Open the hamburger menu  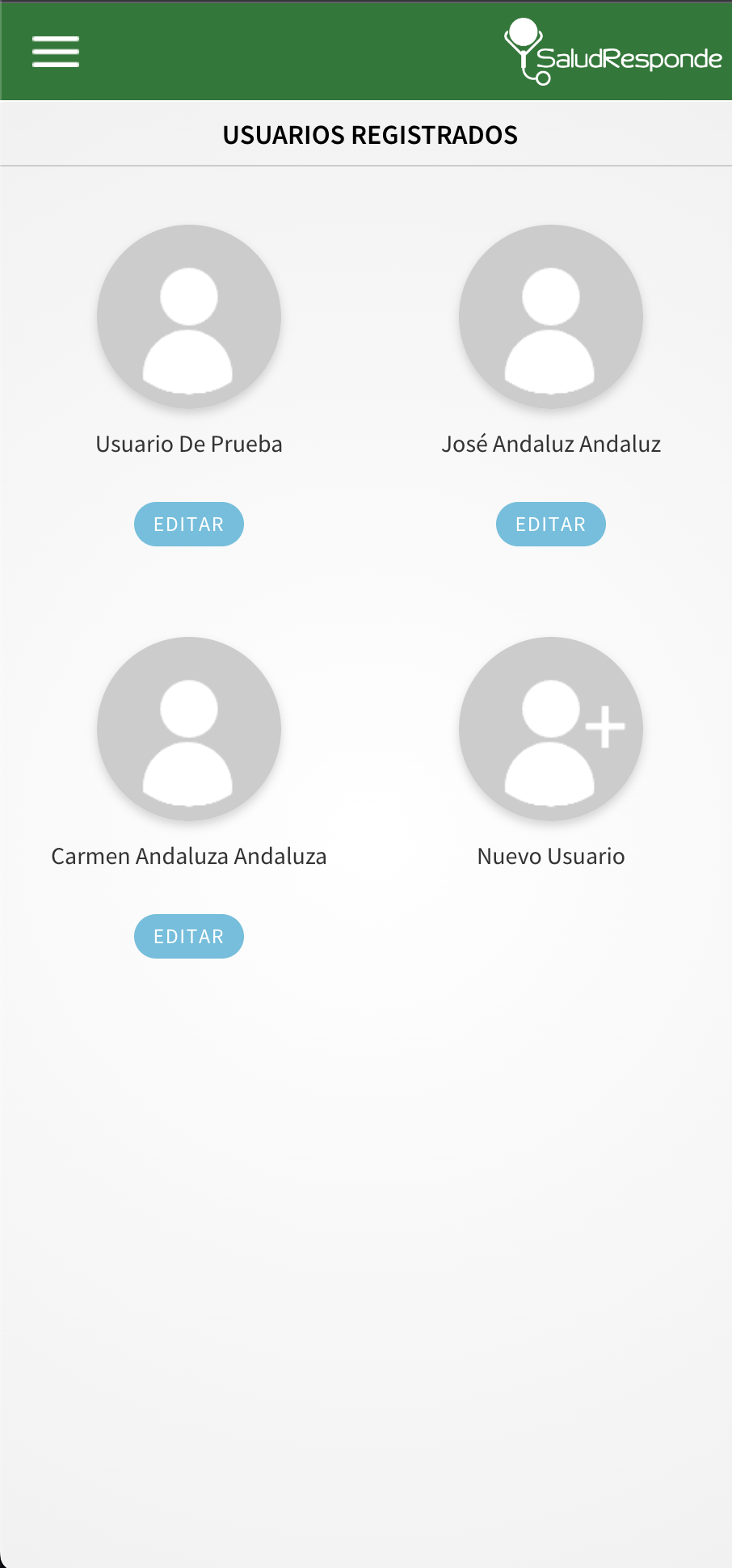click(x=56, y=52)
